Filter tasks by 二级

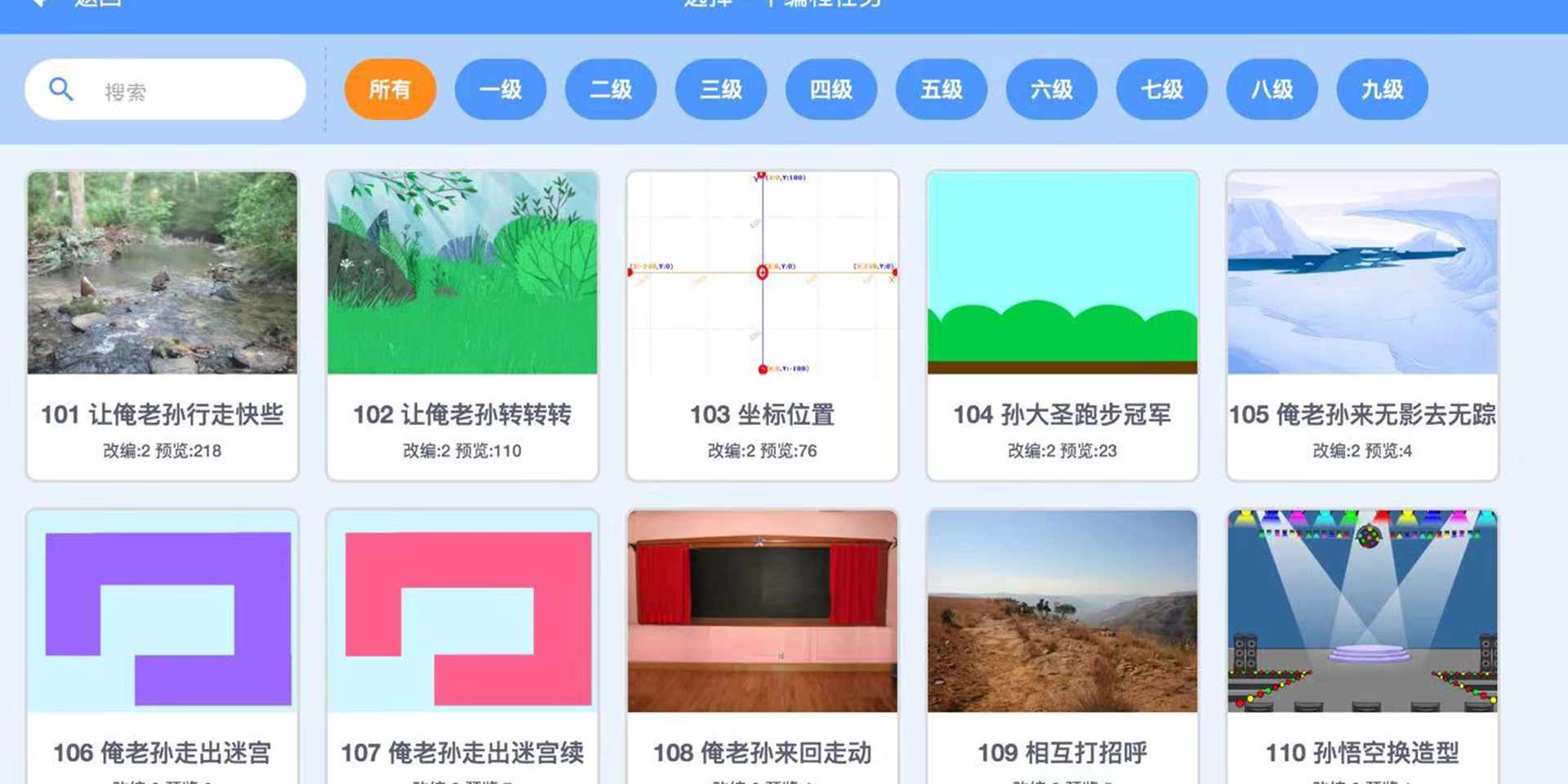pos(610,90)
